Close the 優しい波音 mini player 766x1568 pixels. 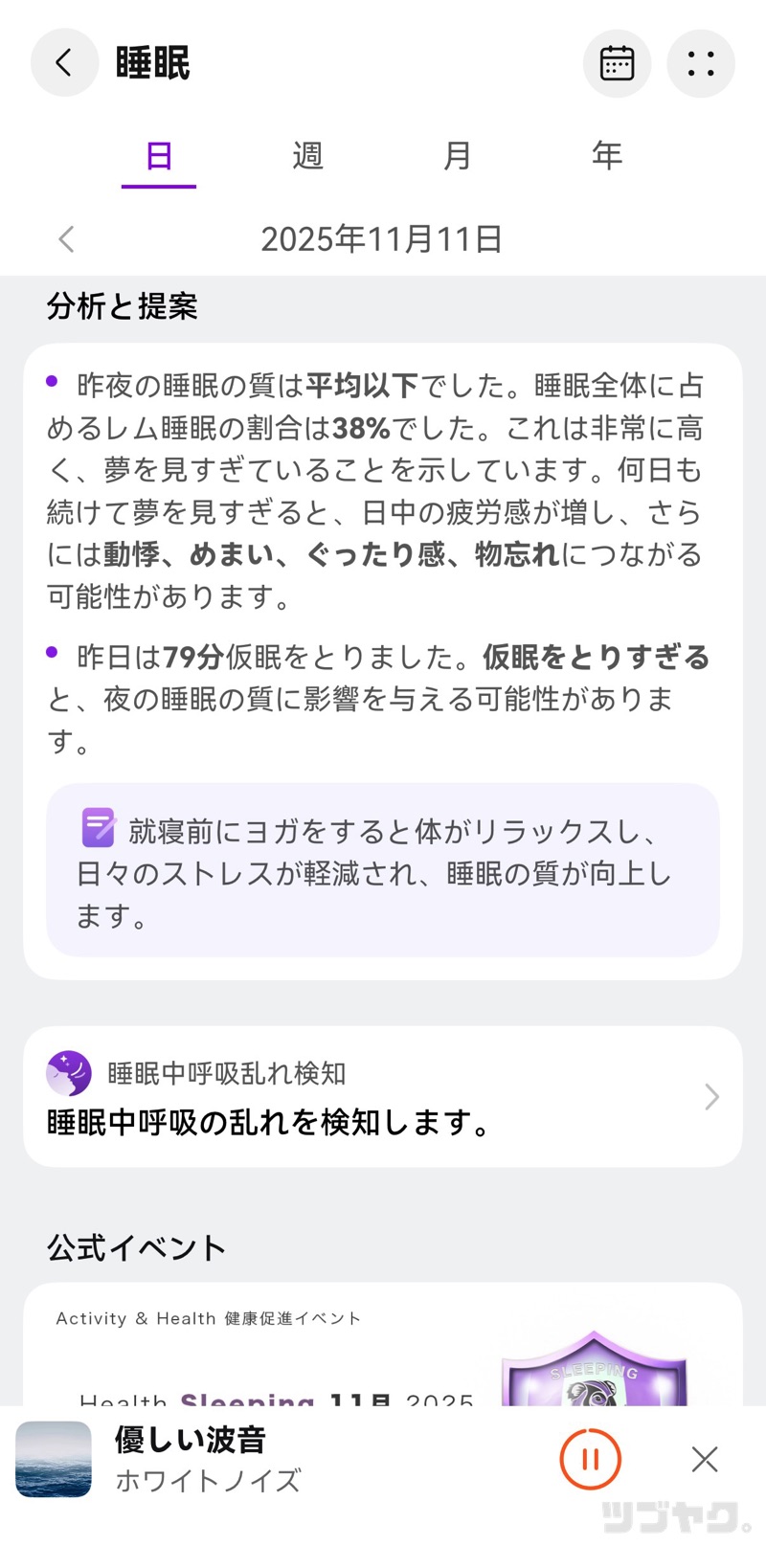point(705,1459)
